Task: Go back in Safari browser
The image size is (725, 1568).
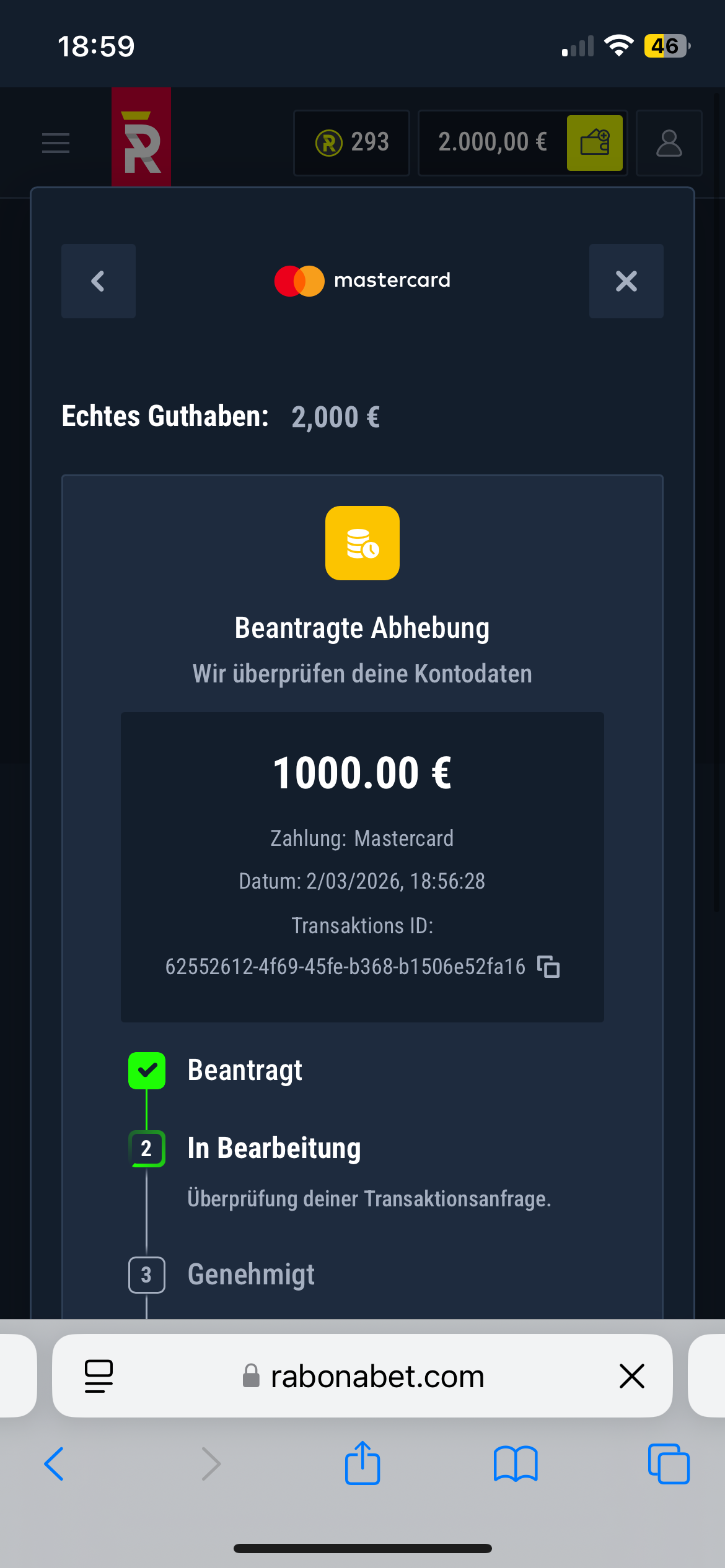Action: pyautogui.click(x=55, y=1464)
